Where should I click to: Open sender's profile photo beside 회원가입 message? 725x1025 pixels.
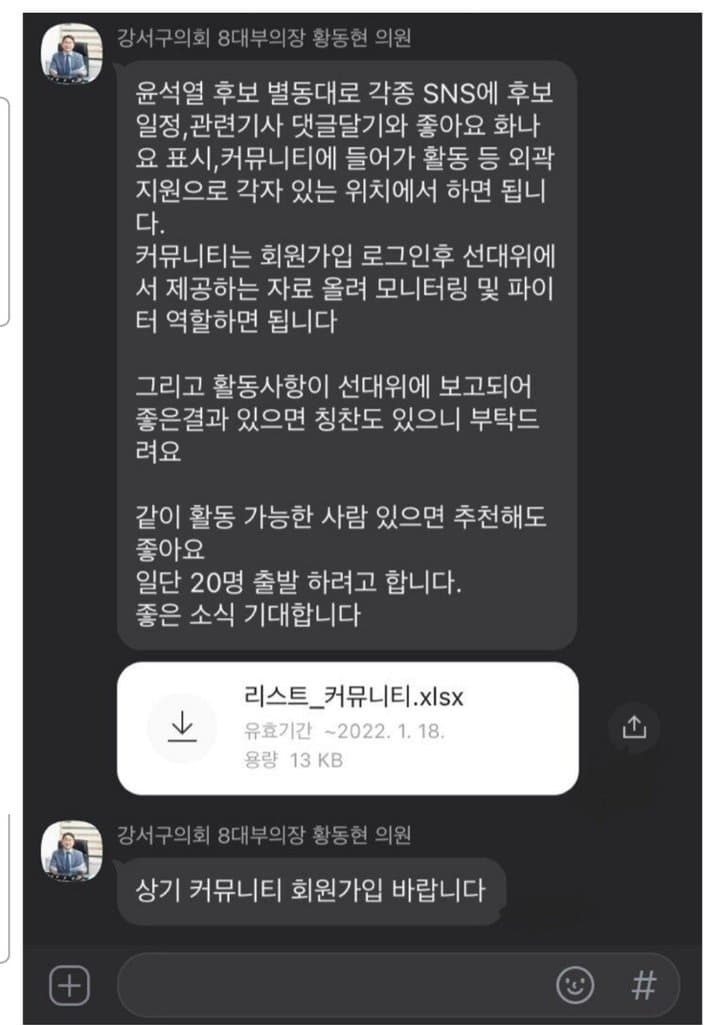(72, 851)
